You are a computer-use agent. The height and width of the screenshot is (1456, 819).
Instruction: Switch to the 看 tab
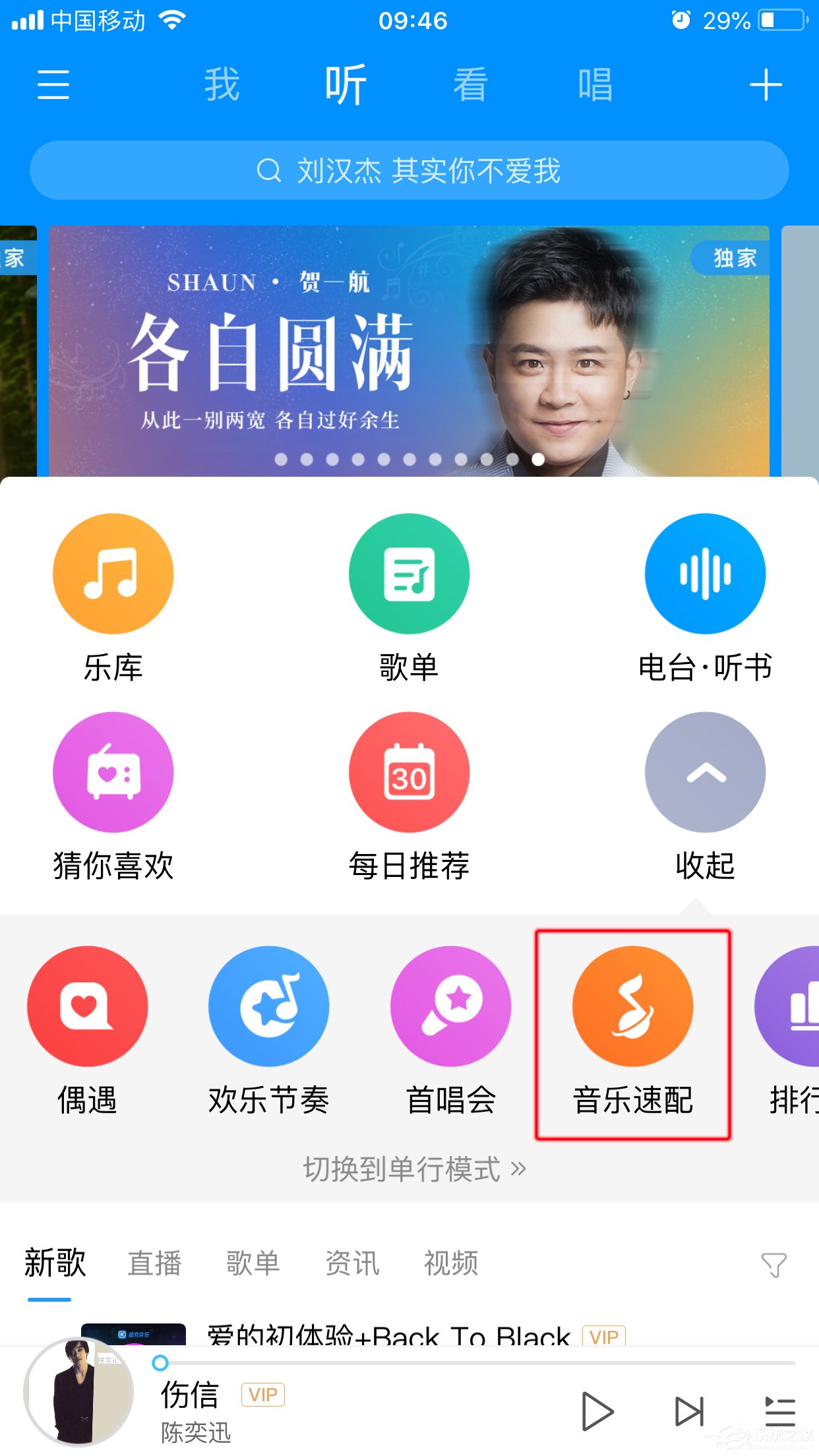[x=470, y=85]
